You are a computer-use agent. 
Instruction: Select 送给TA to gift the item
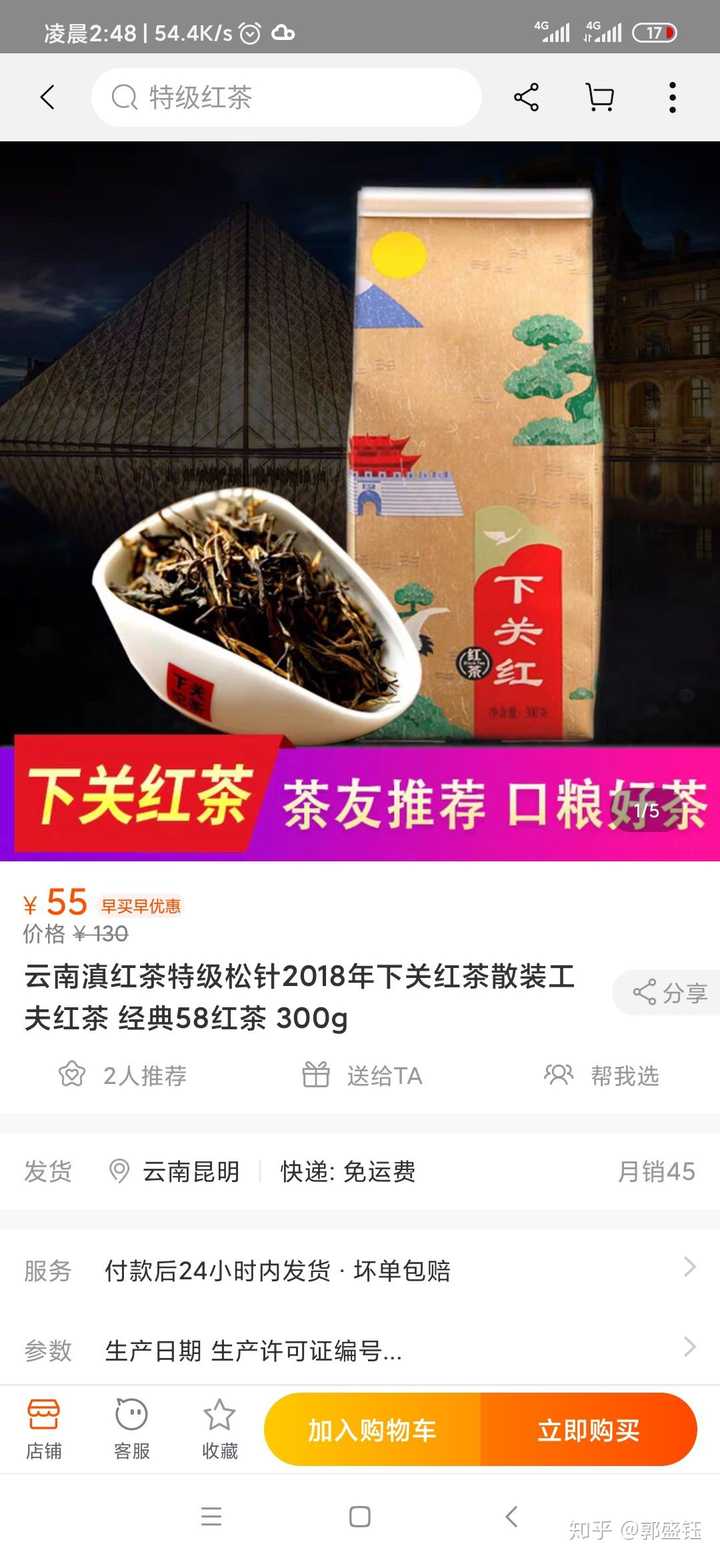pos(362,1075)
